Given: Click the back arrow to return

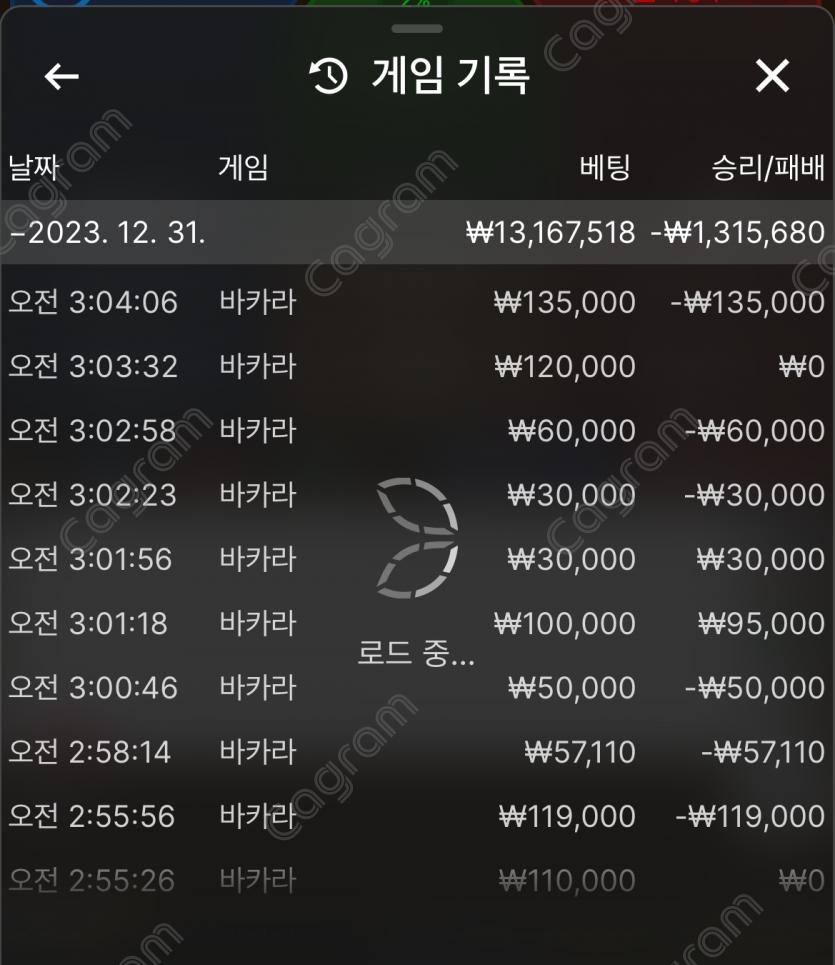Looking at the screenshot, I should (x=60, y=76).
